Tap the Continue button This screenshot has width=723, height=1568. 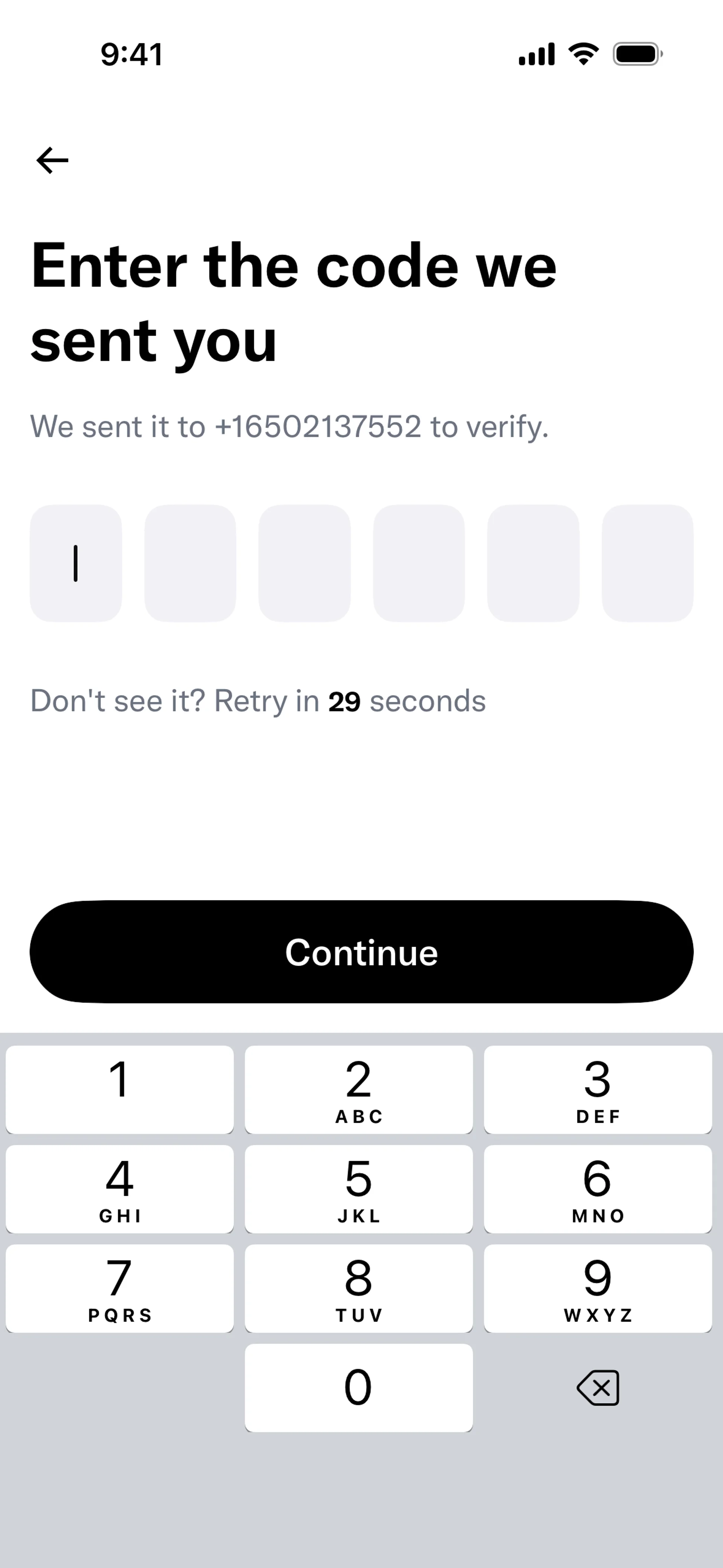point(361,951)
